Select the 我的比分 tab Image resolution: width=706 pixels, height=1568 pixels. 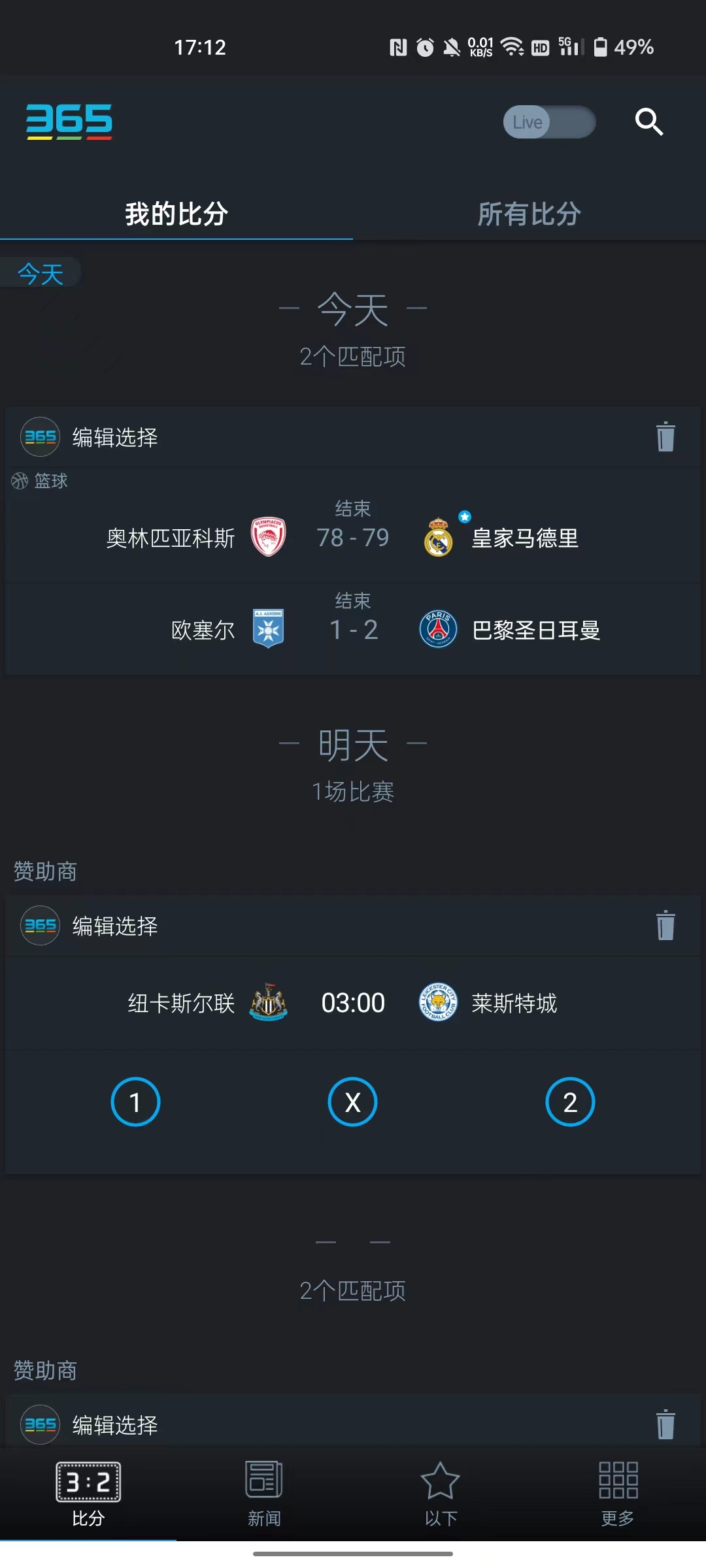point(176,214)
